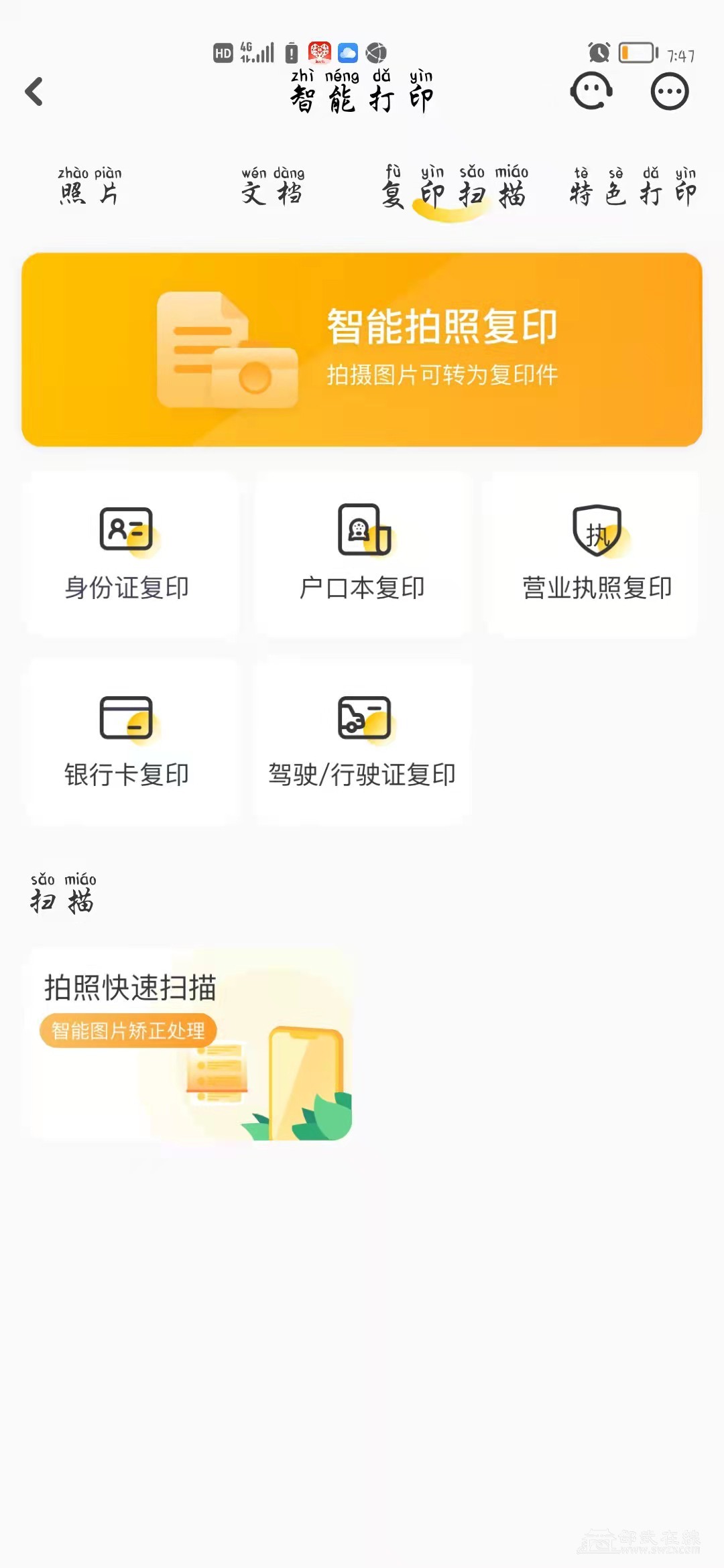Switch to the 照片 tab
Image resolution: width=724 pixels, height=1568 pixels.
[90, 187]
